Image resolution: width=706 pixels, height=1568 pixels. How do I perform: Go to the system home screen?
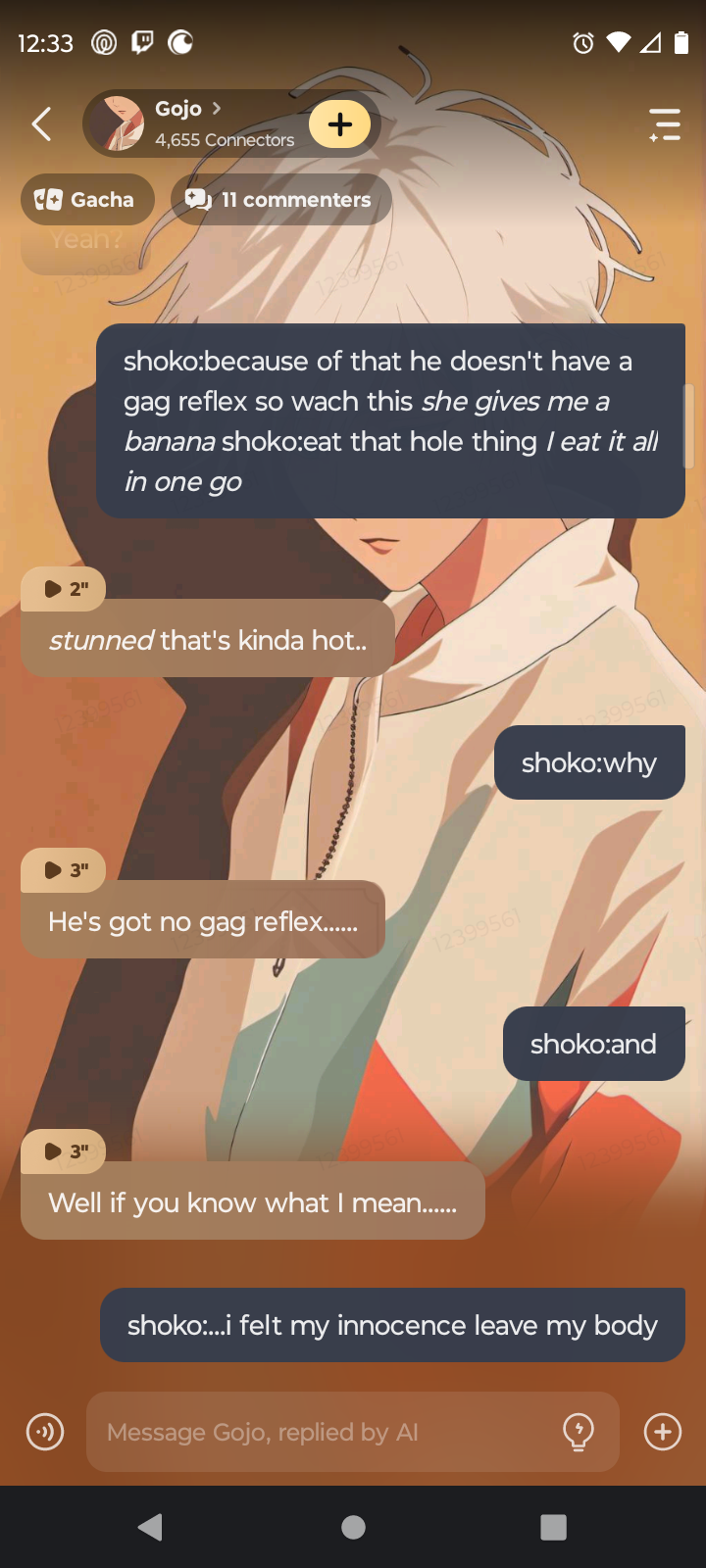(353, 1527)
